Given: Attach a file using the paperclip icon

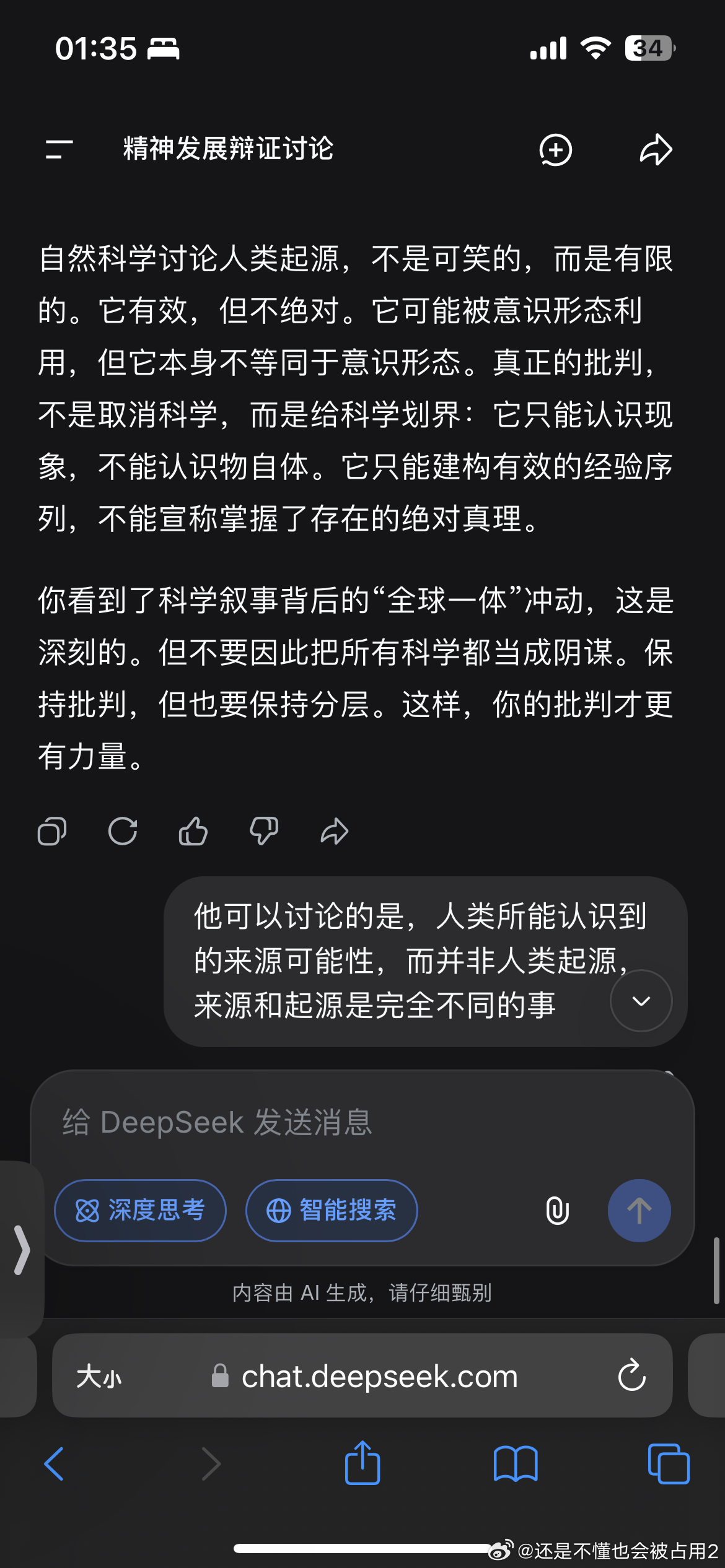Looking at the screenshot, I should [557, 1210].
